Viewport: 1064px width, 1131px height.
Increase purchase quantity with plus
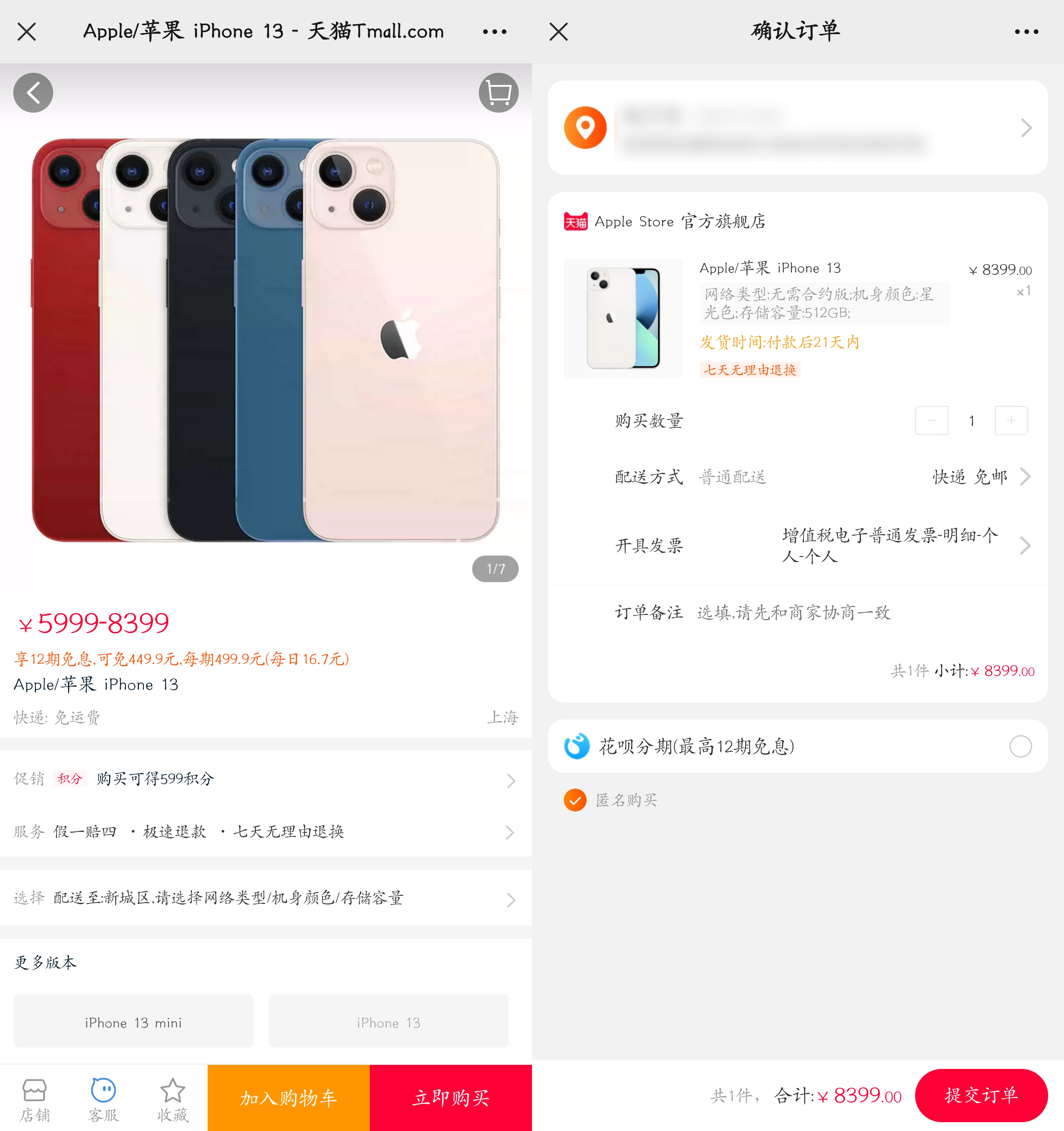1010,420
